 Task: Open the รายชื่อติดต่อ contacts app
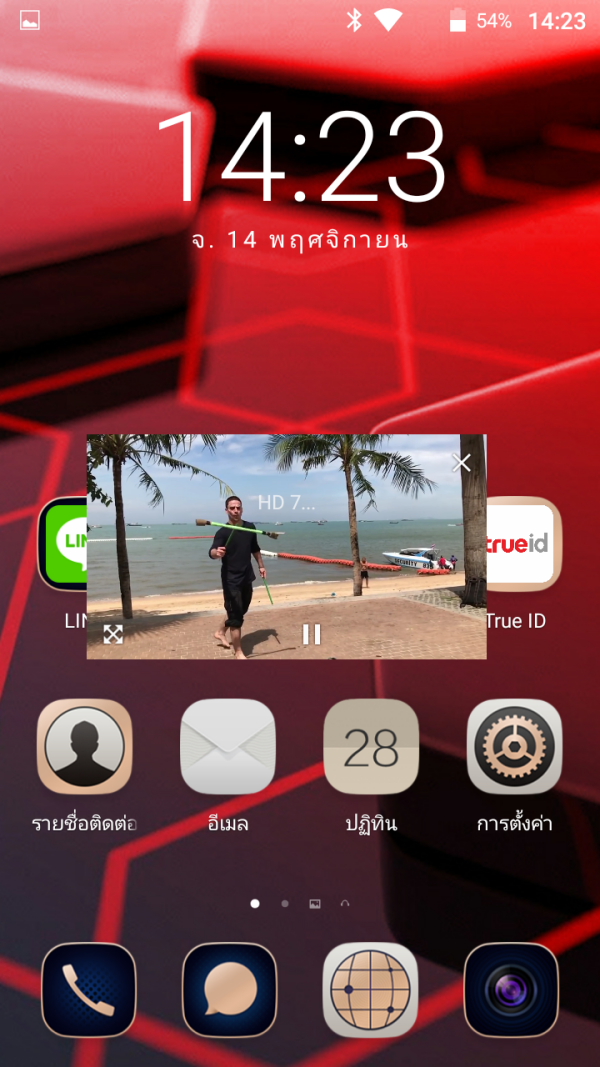[x=84, y=747]
